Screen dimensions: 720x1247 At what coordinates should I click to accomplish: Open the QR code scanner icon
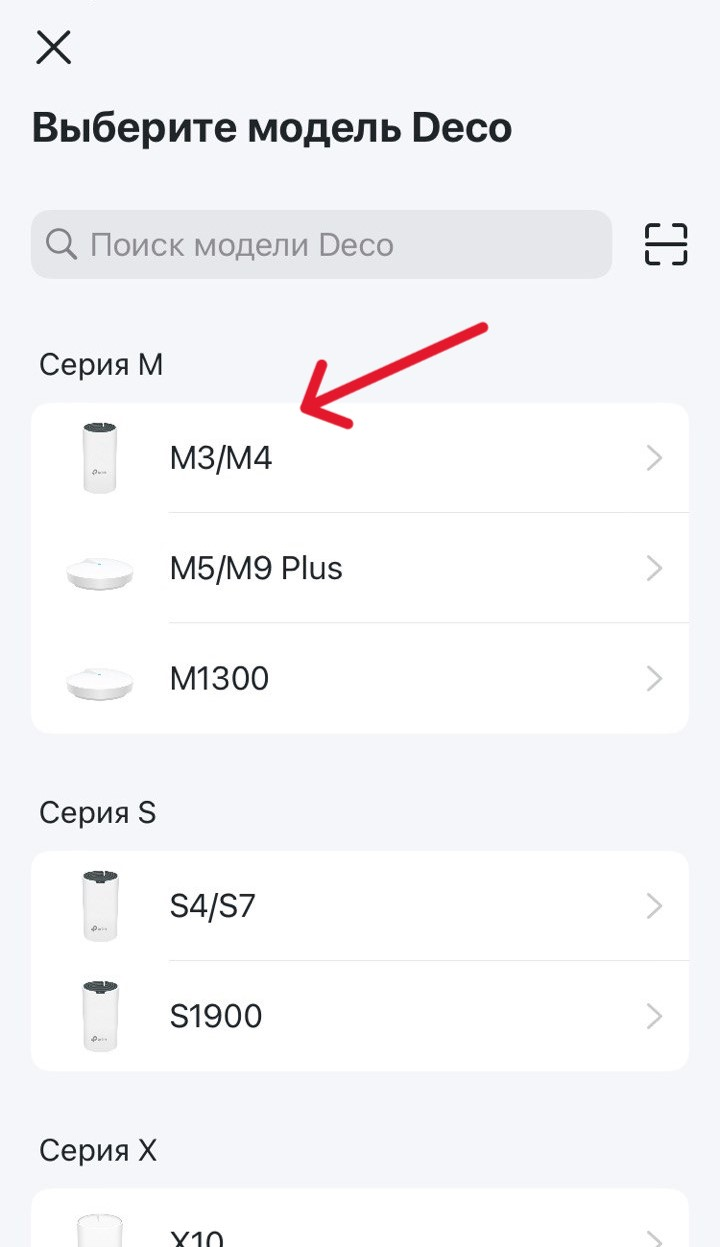(x=665, y=245)
